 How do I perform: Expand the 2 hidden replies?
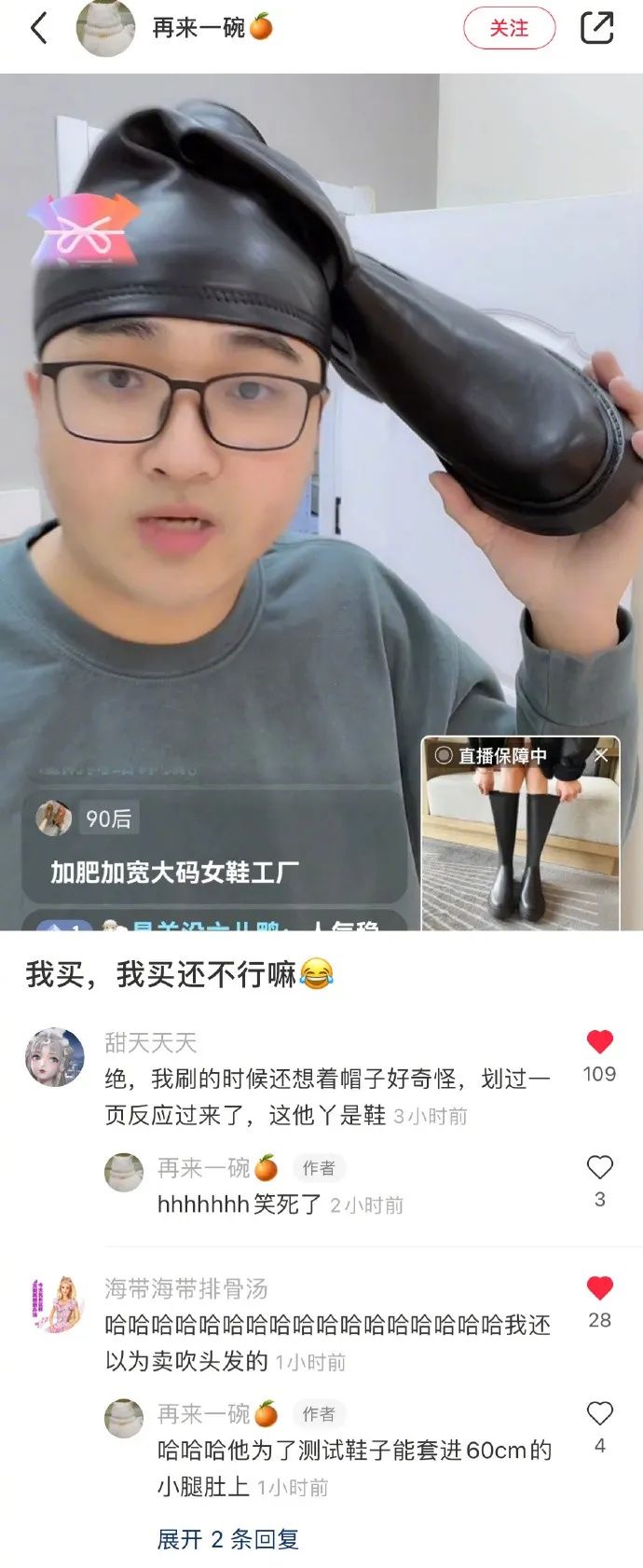(227, 1539)
